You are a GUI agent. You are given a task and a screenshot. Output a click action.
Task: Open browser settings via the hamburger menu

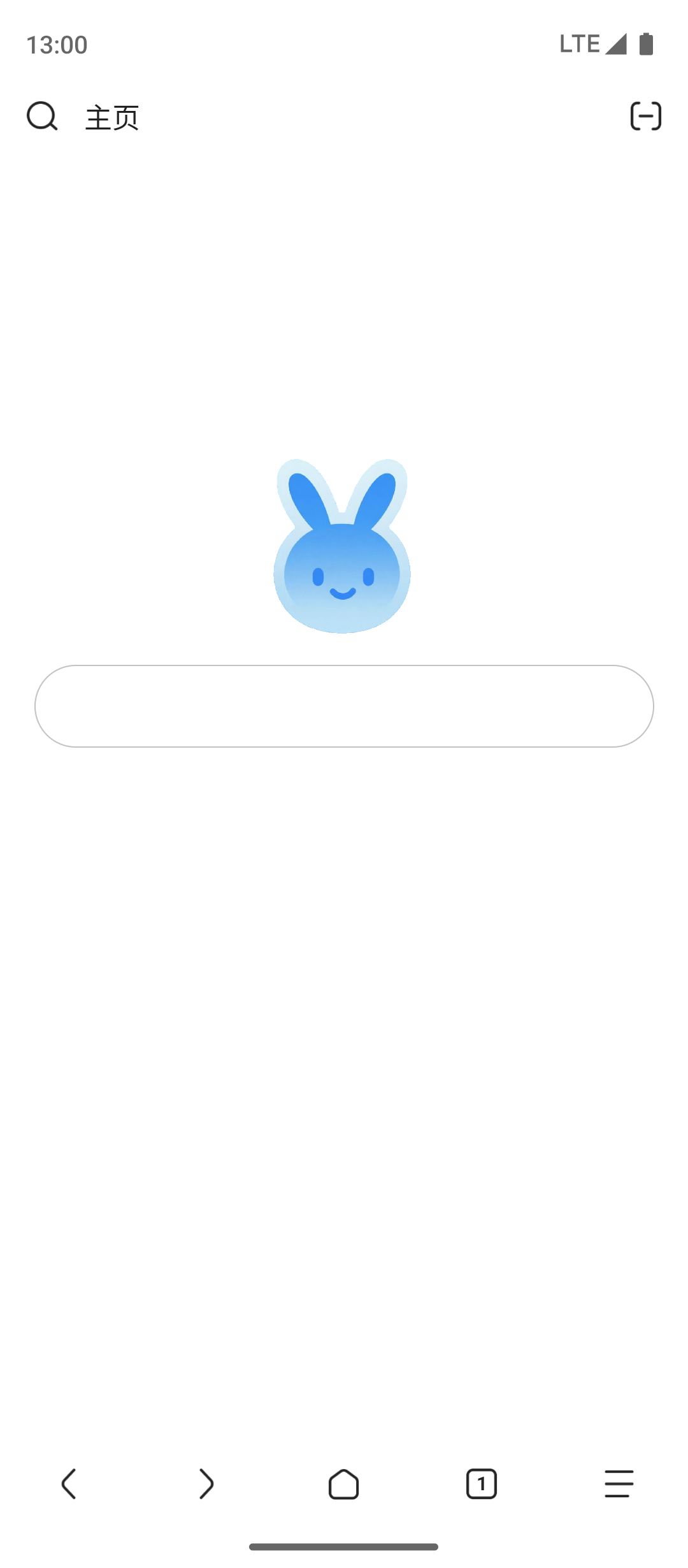[x=617, y=1484]
